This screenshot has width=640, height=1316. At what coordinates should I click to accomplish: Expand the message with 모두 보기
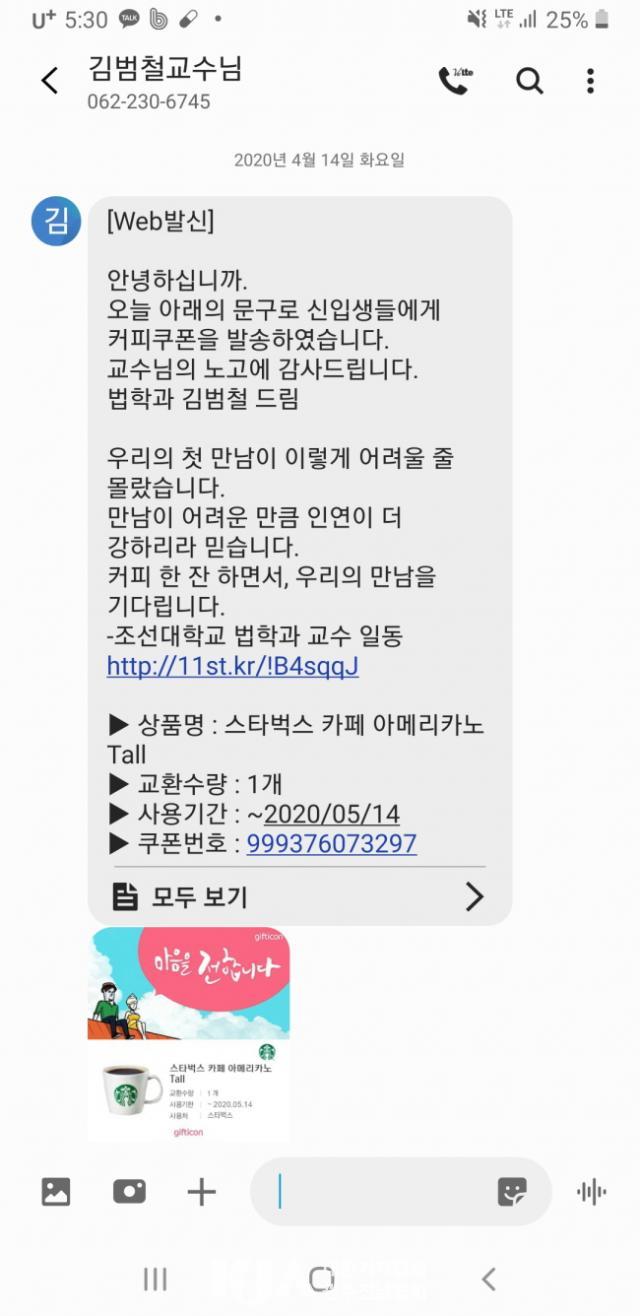[299, 897]
